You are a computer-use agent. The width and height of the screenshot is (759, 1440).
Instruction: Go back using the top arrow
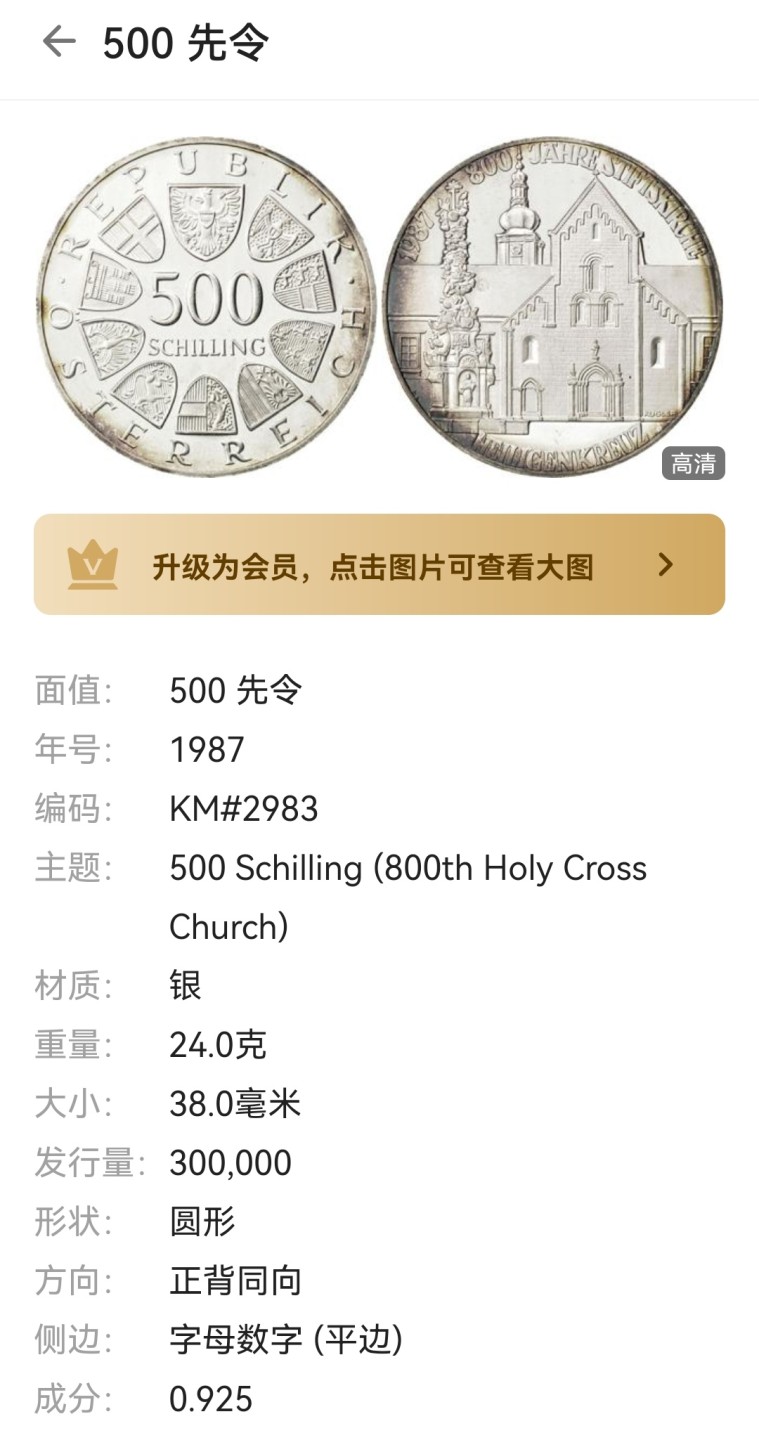[59, 42]
